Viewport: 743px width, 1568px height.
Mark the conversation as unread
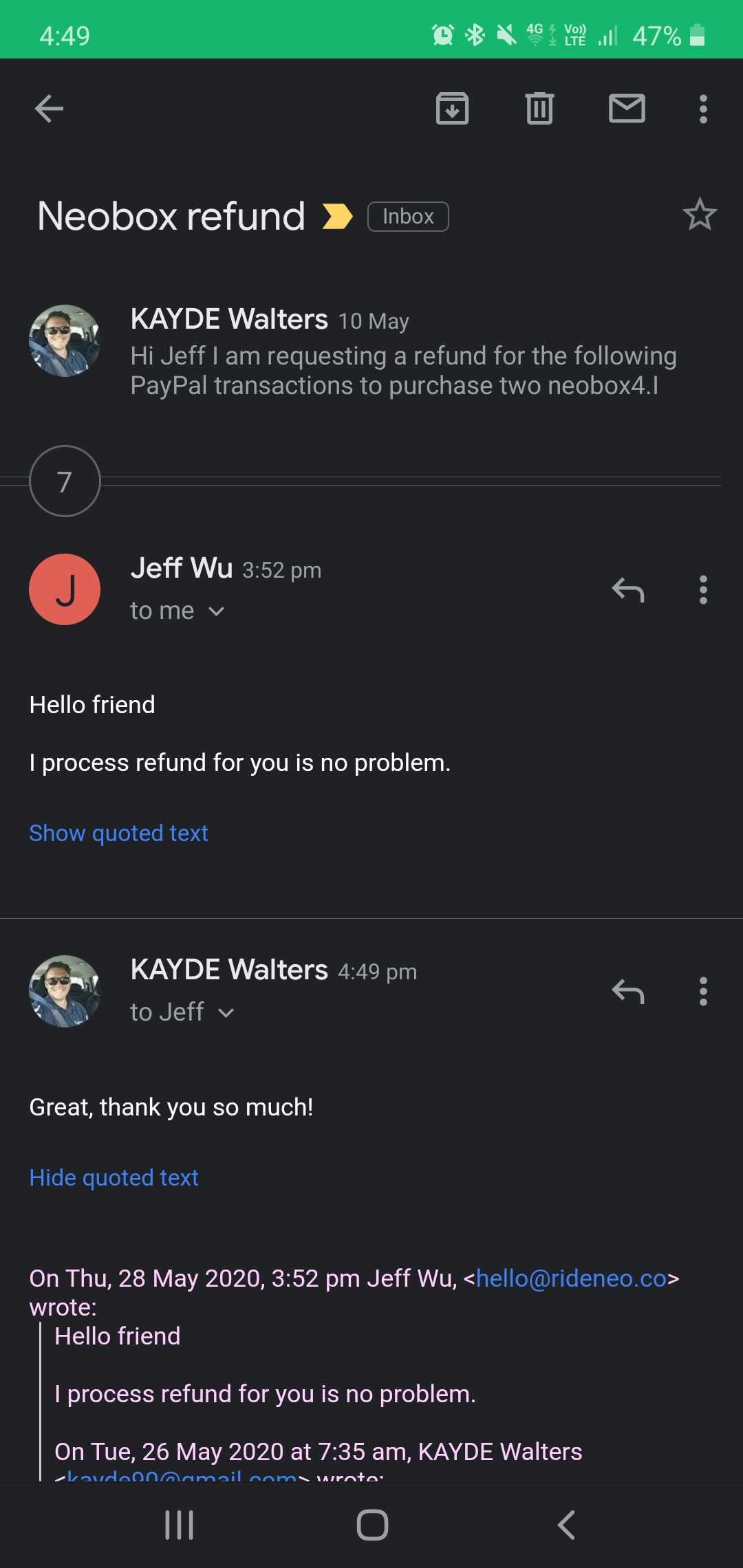(x=627, y=109)
